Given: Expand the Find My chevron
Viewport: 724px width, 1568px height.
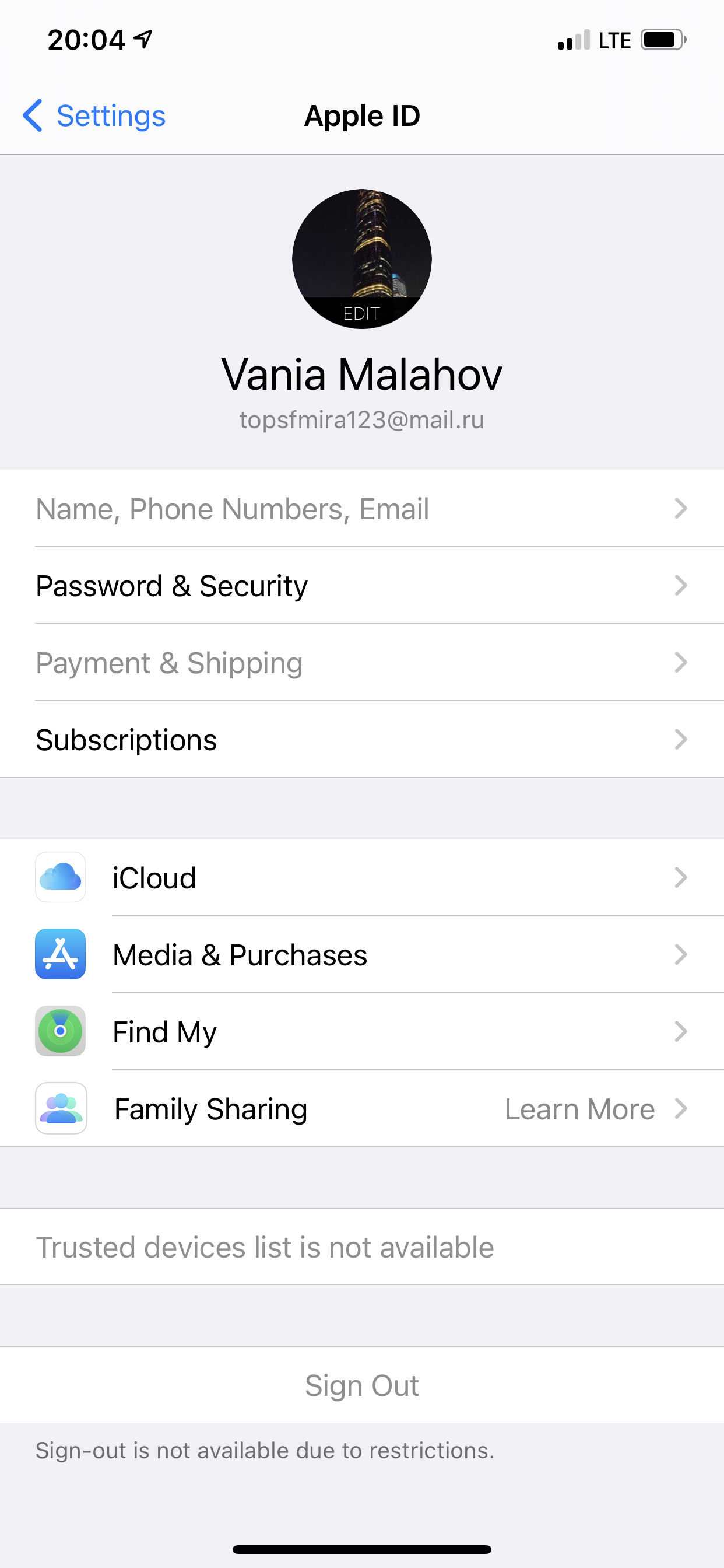Looking at the screenshot, I should coord(680,1031).
